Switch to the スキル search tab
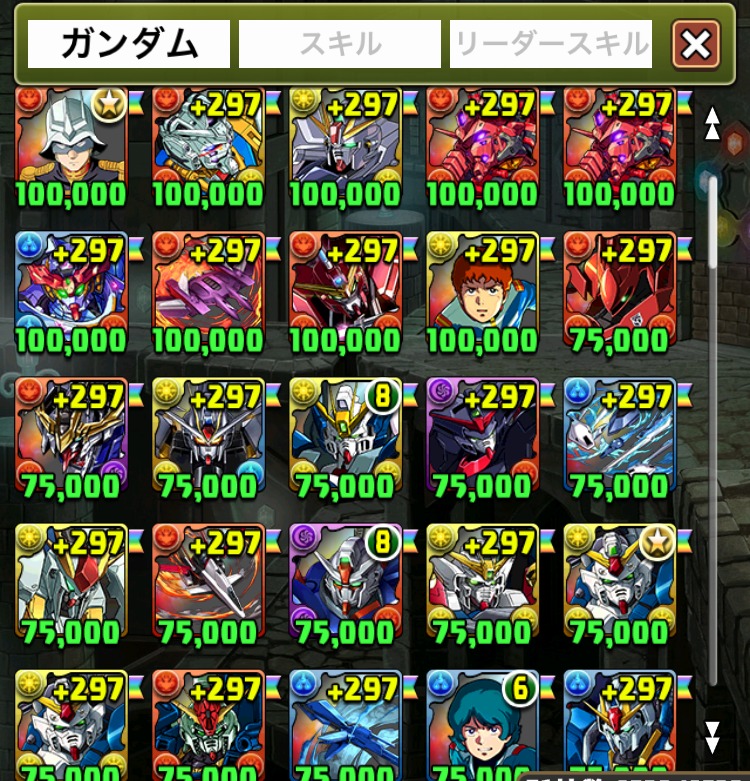750x781 pixels. 340,44
